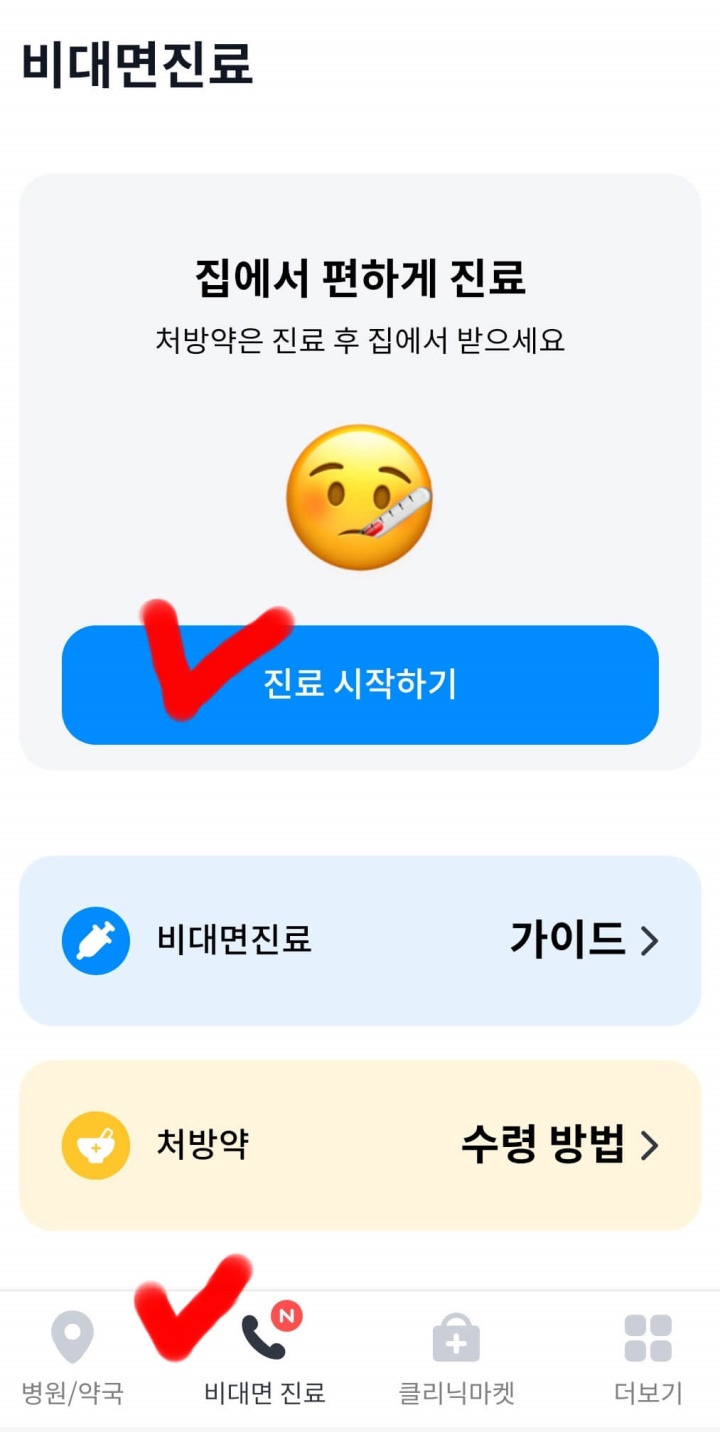Click the blue syringe icon beside 비대면진료
The image size is (720, 1432).
pos(96,941)
